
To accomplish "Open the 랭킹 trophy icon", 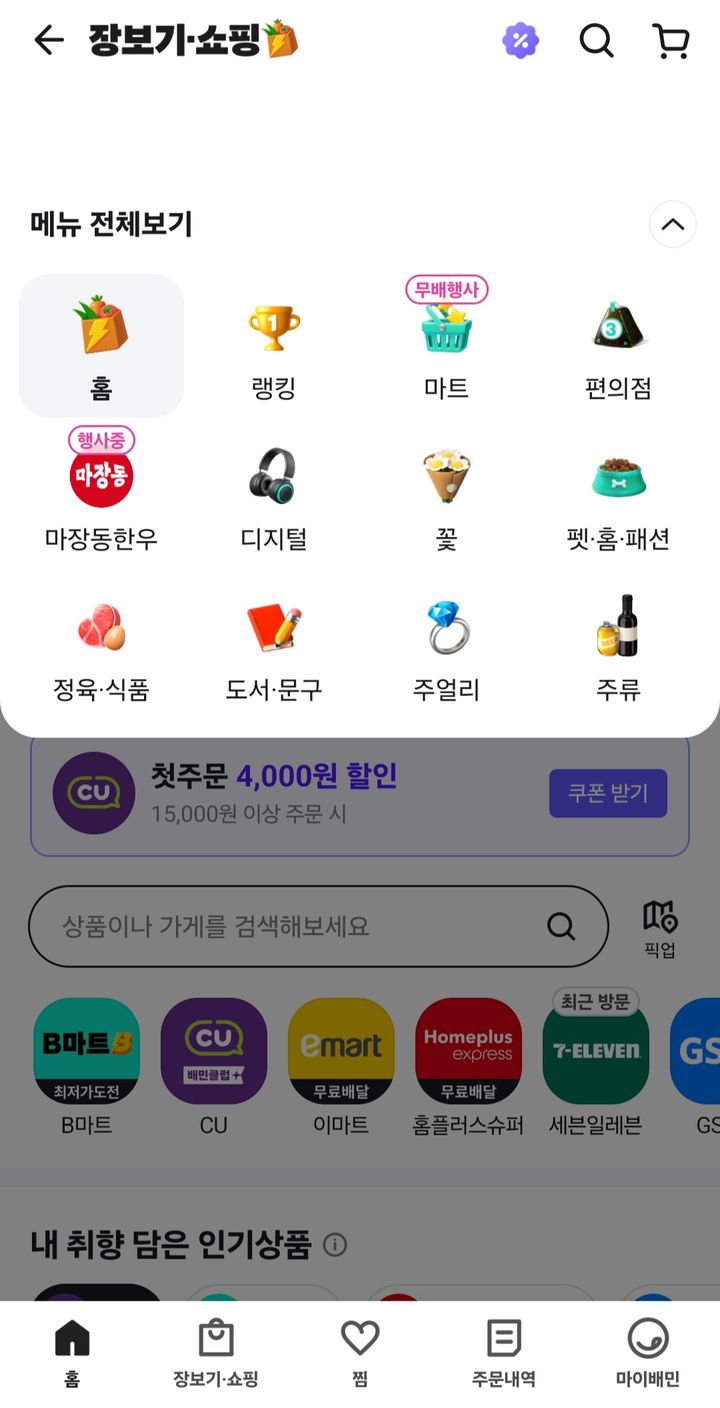I will [x=273, y=322].
